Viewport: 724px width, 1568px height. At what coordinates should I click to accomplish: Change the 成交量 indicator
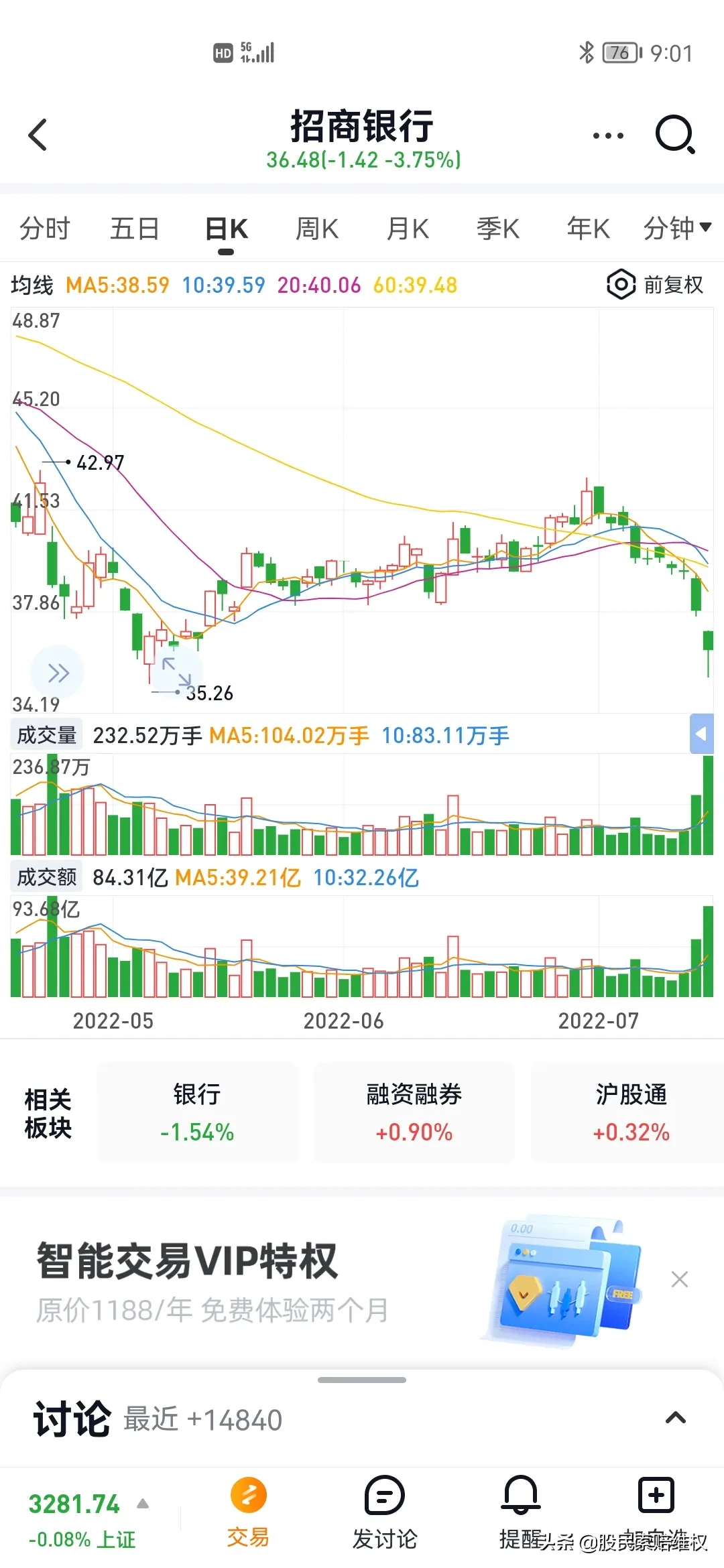click(x=46, y=735)
